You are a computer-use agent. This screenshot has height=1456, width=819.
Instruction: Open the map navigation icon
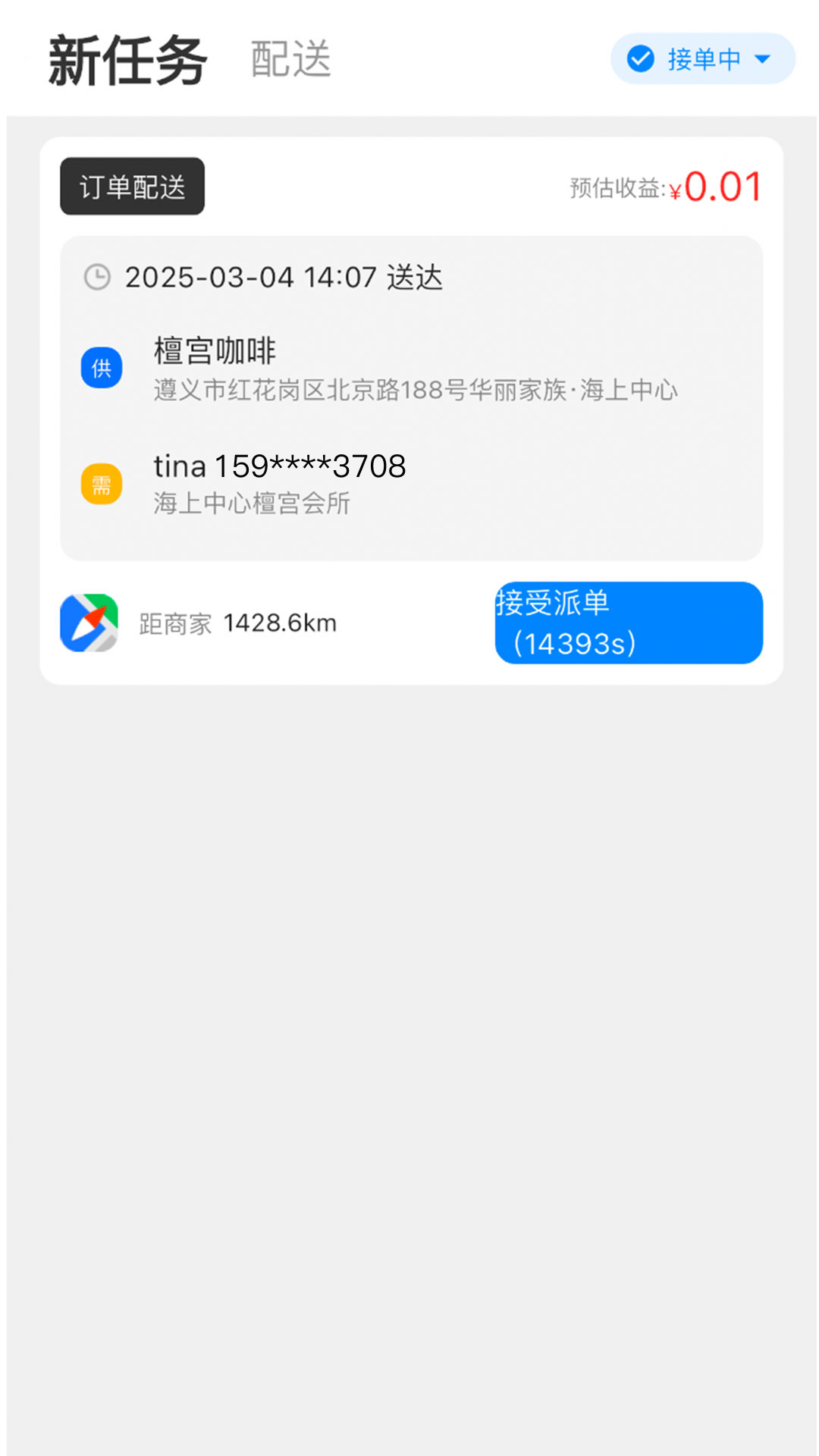[x=89, y=623]
